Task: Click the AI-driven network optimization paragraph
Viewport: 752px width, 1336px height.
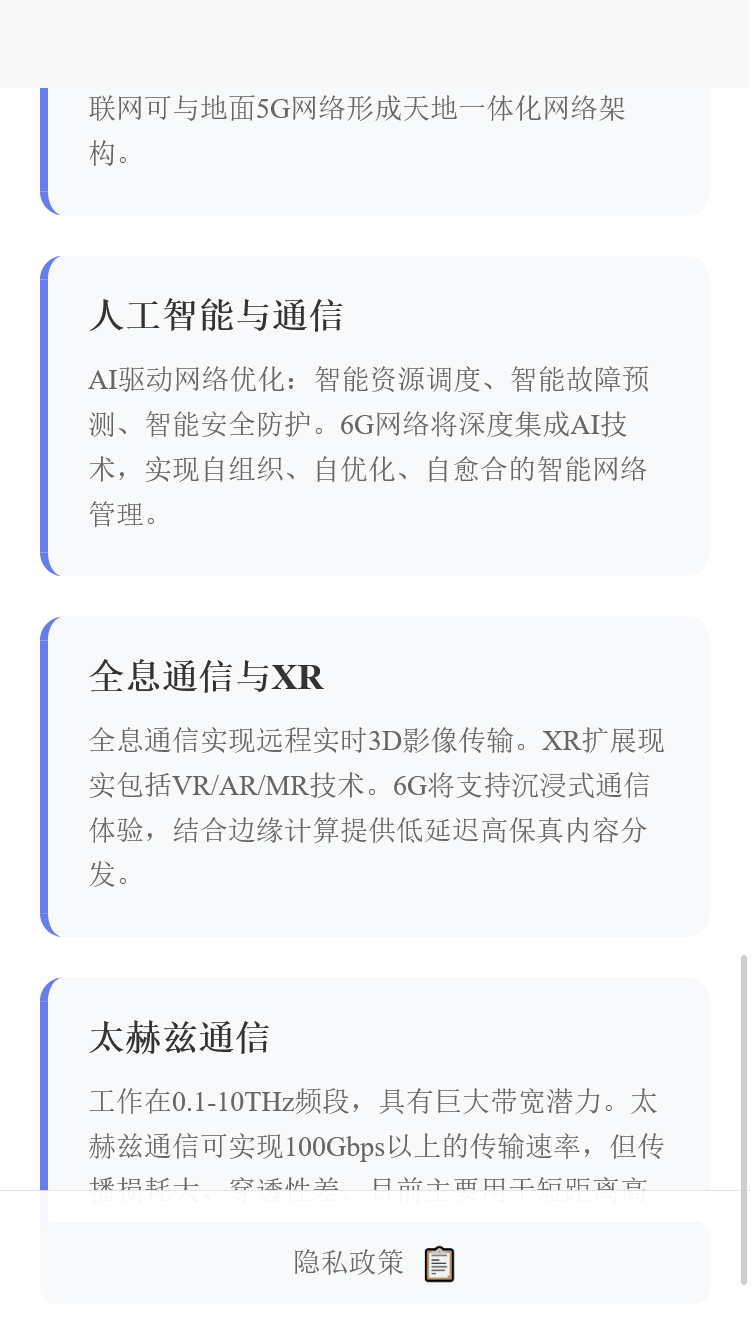Action: pyautogui.click(x=370, y=446)
